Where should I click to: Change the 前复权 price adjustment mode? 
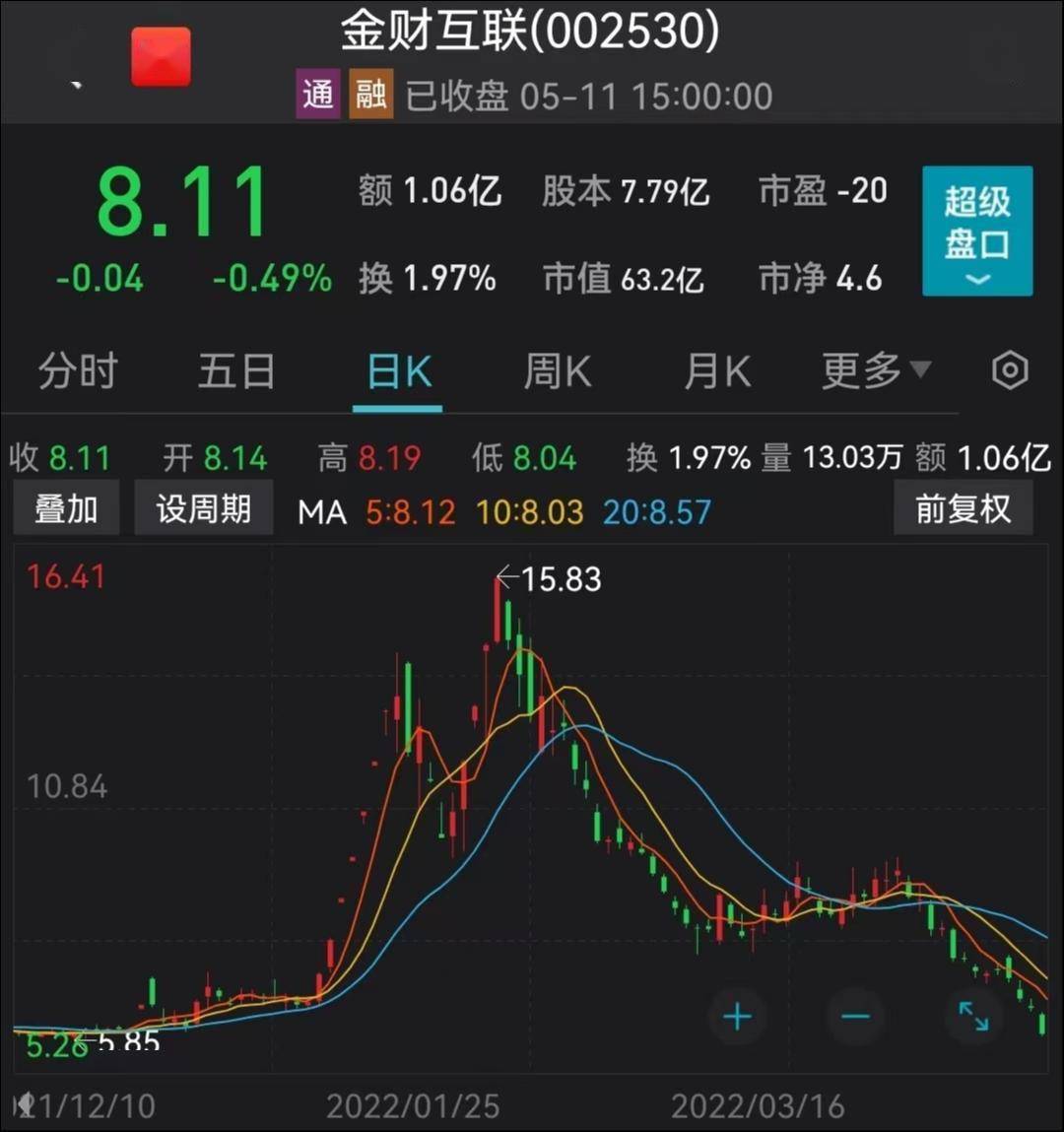click(x=963, y=508)
